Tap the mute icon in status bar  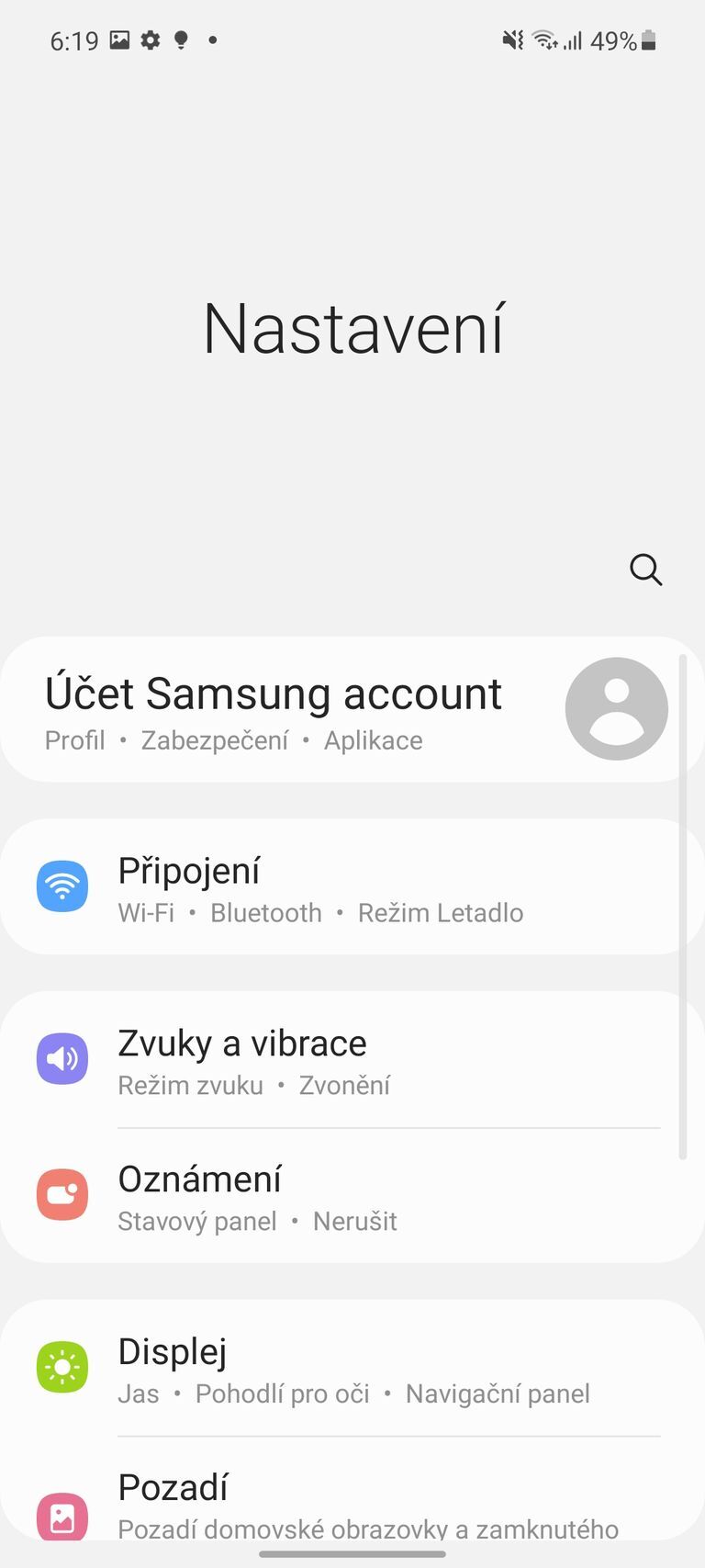coord(511,39)
